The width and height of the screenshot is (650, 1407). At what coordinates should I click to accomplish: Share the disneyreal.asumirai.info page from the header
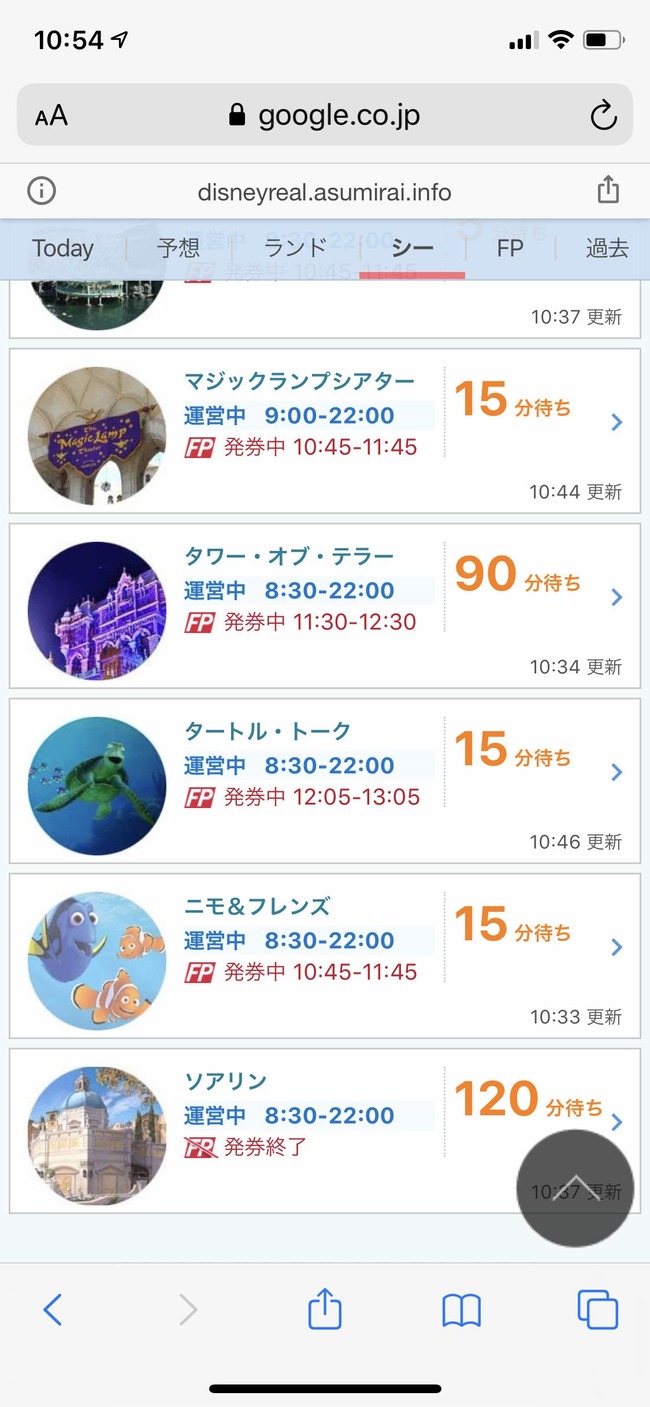pos(608,190)
